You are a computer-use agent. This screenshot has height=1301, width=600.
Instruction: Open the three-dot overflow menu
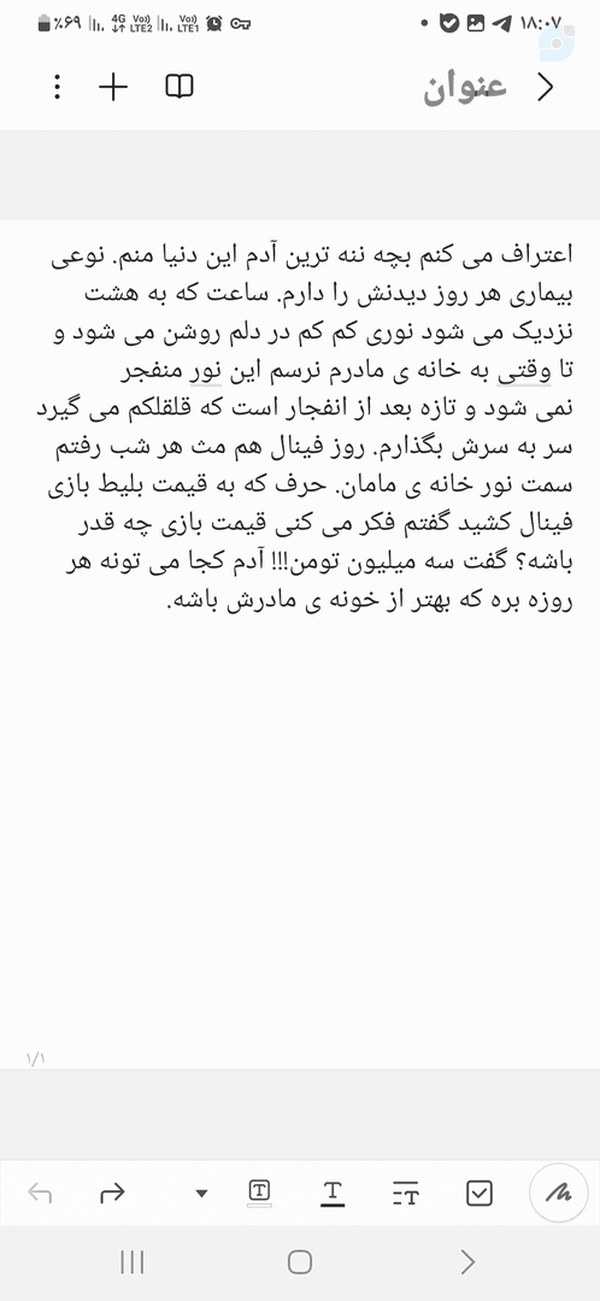pyautogui.click(x=57, y=88)
